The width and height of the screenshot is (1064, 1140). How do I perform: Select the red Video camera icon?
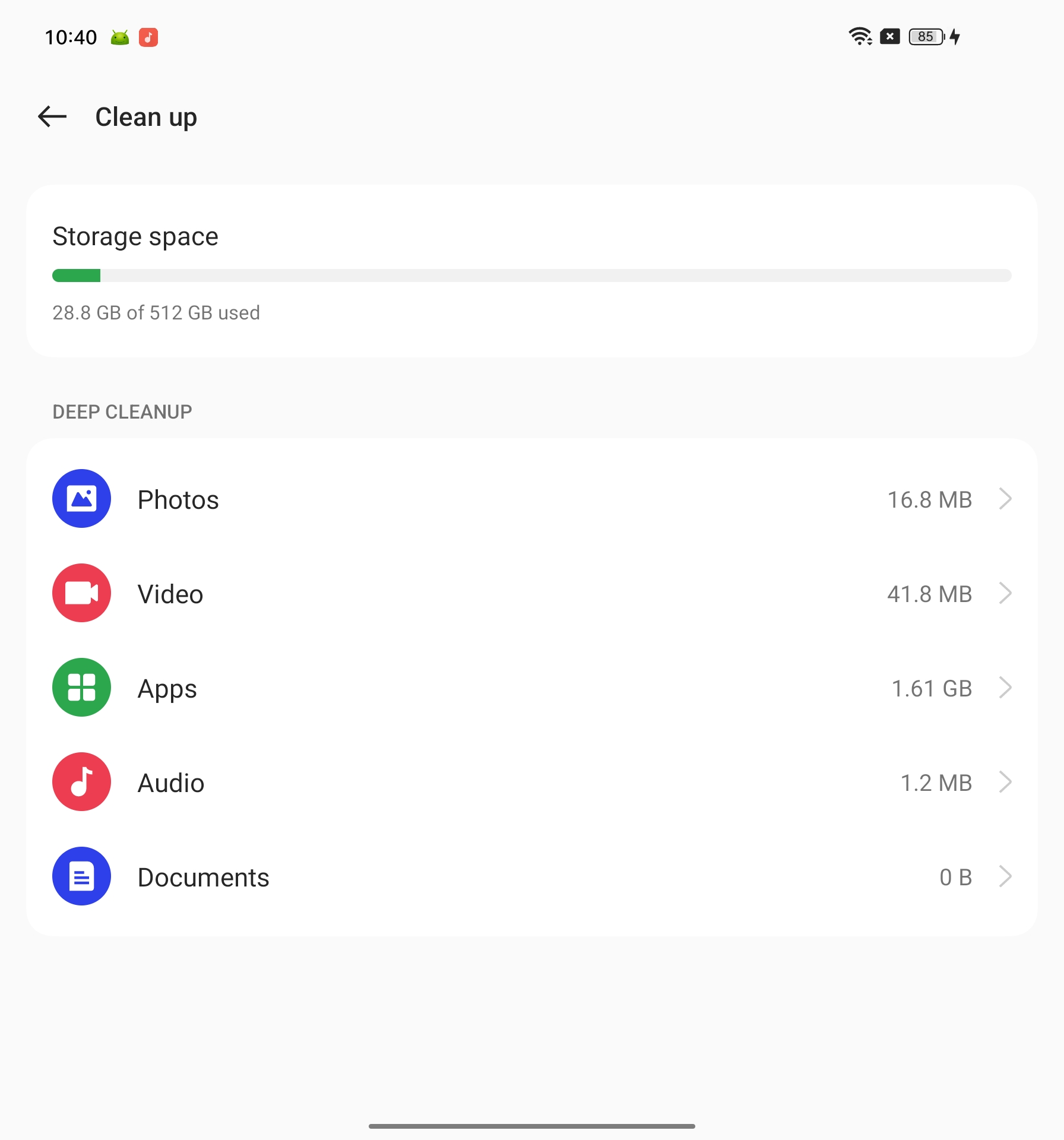[81, 593]
